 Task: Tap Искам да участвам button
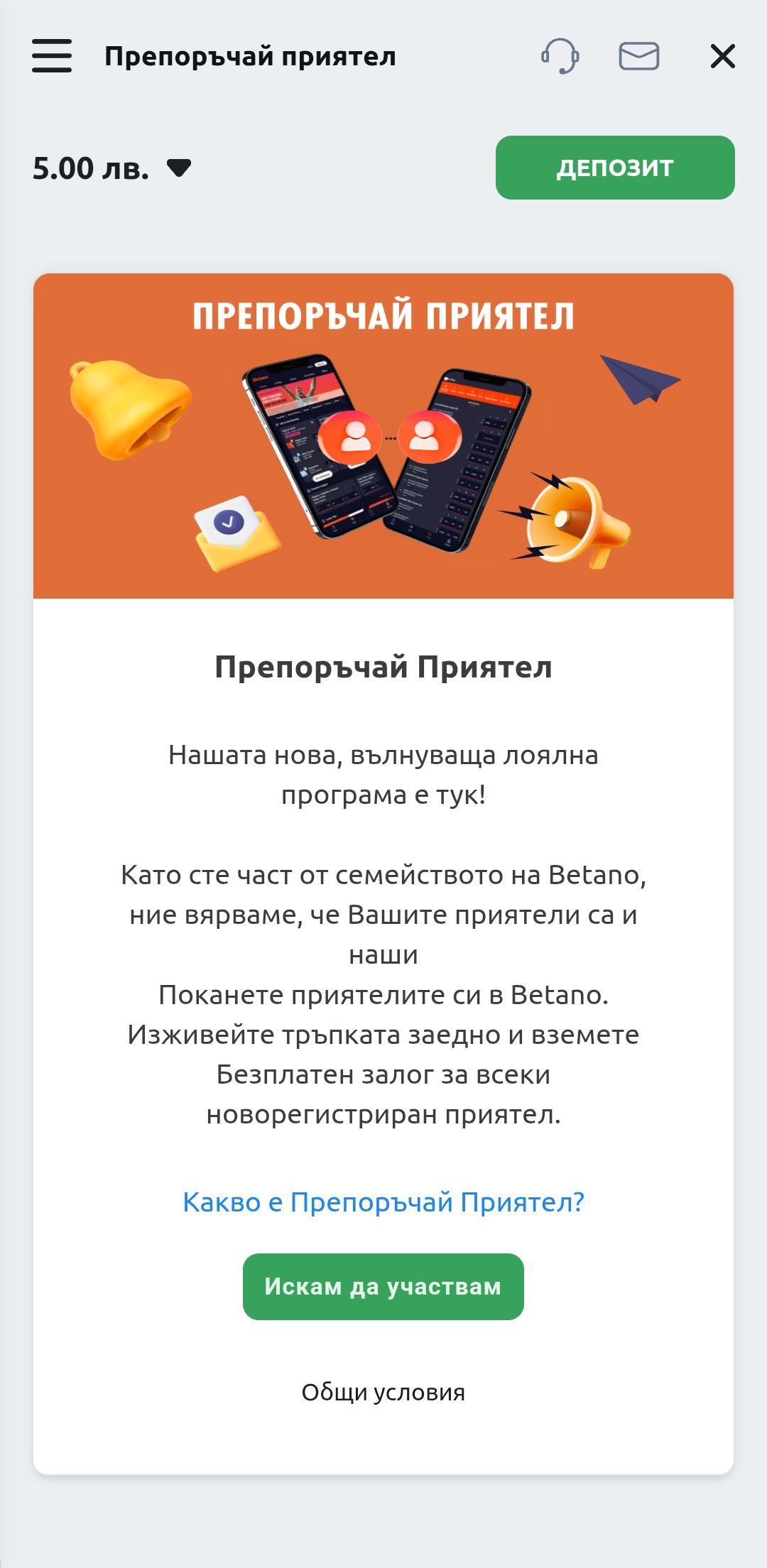tap(383, 1287)
